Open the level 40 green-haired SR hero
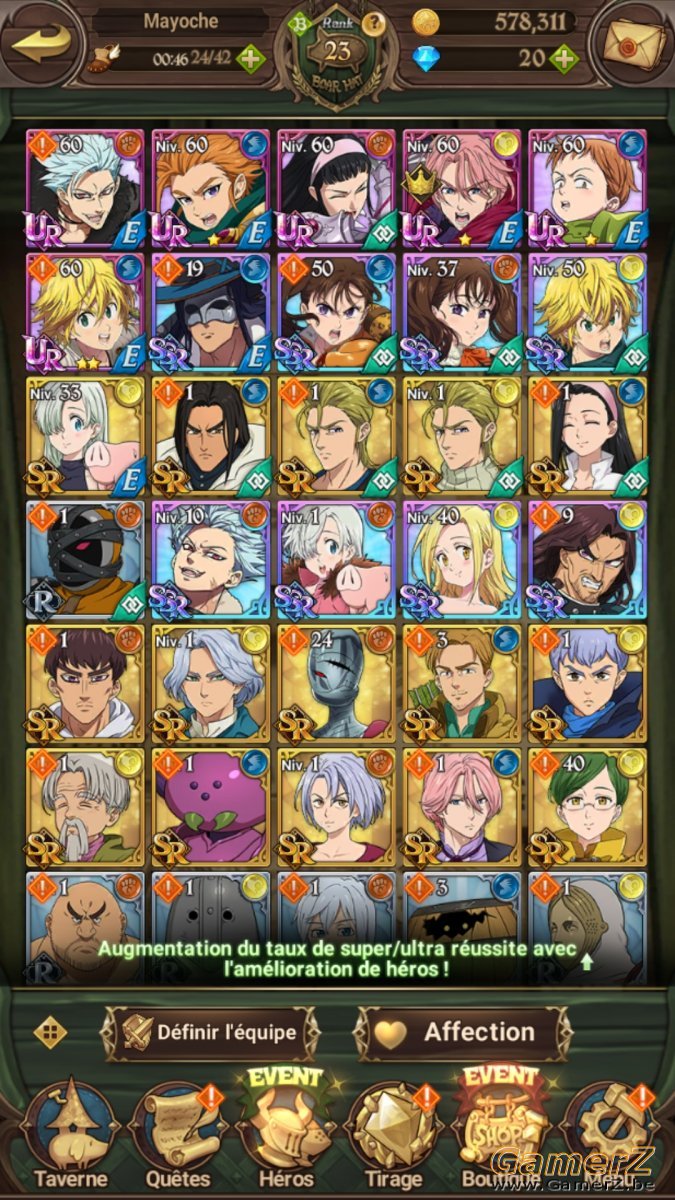 [587, 808]
